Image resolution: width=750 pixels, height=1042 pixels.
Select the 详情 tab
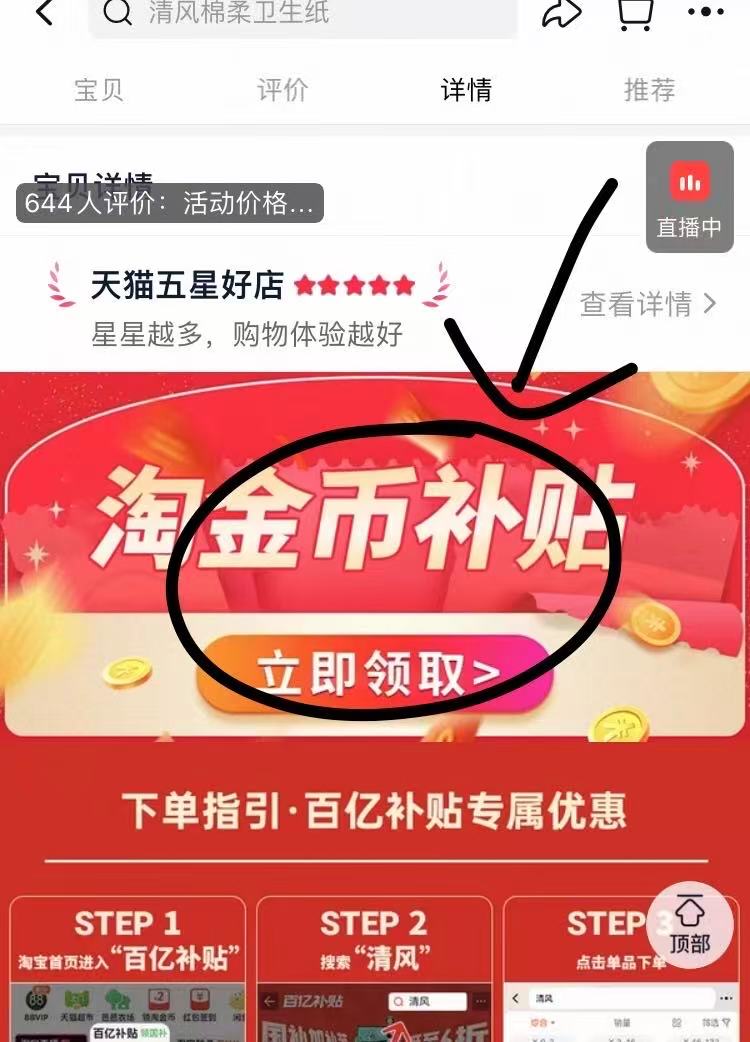tap(466, 90)
